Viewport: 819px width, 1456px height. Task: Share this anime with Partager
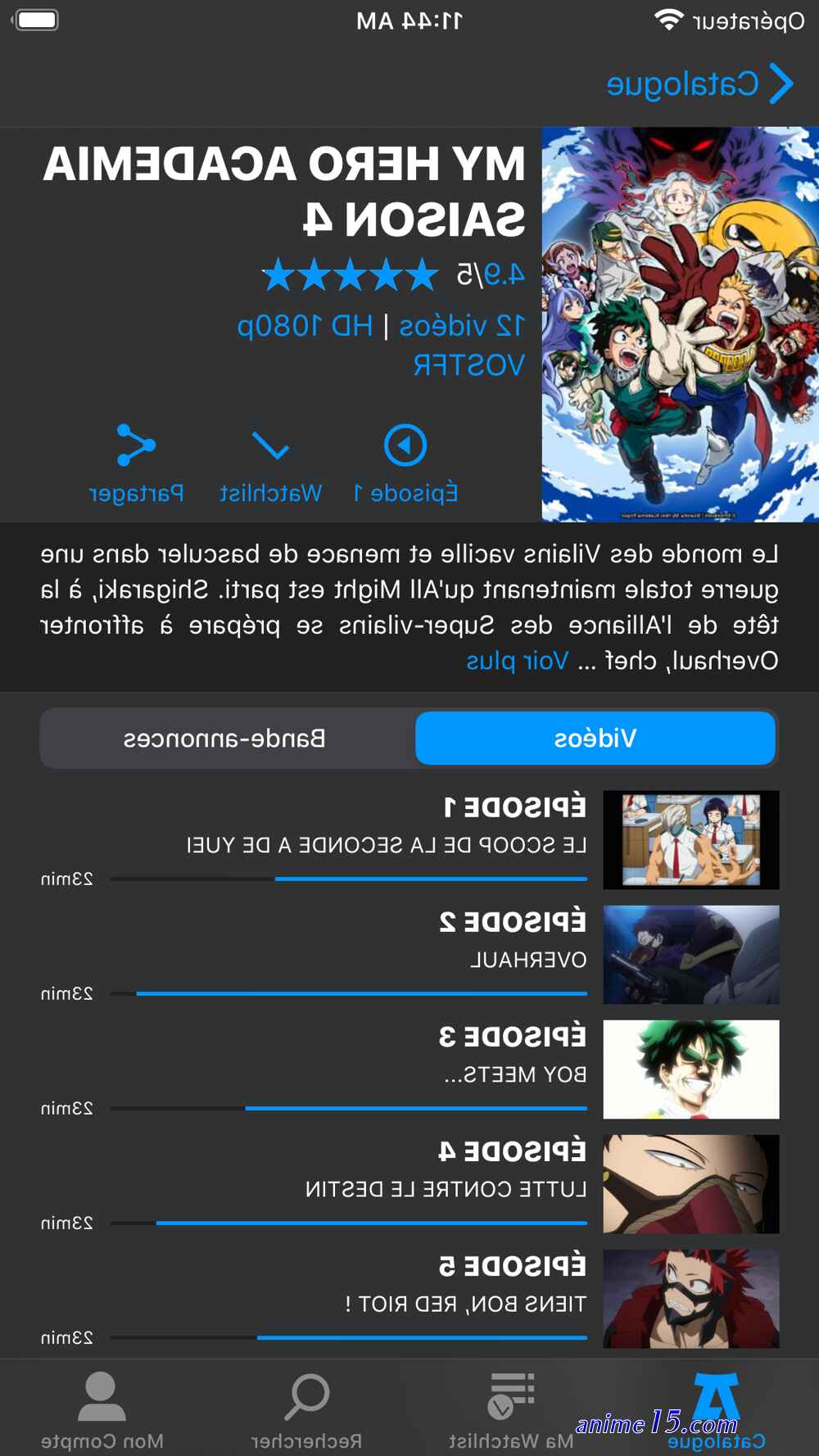(x=136, y=463)
